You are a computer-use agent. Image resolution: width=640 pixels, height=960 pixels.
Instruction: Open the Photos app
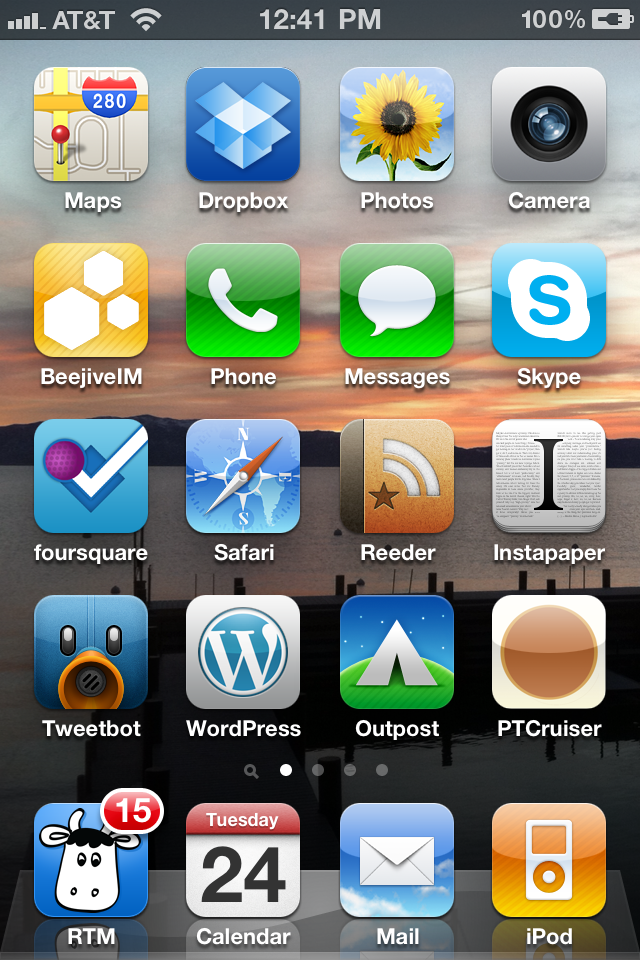coord(397,125)
